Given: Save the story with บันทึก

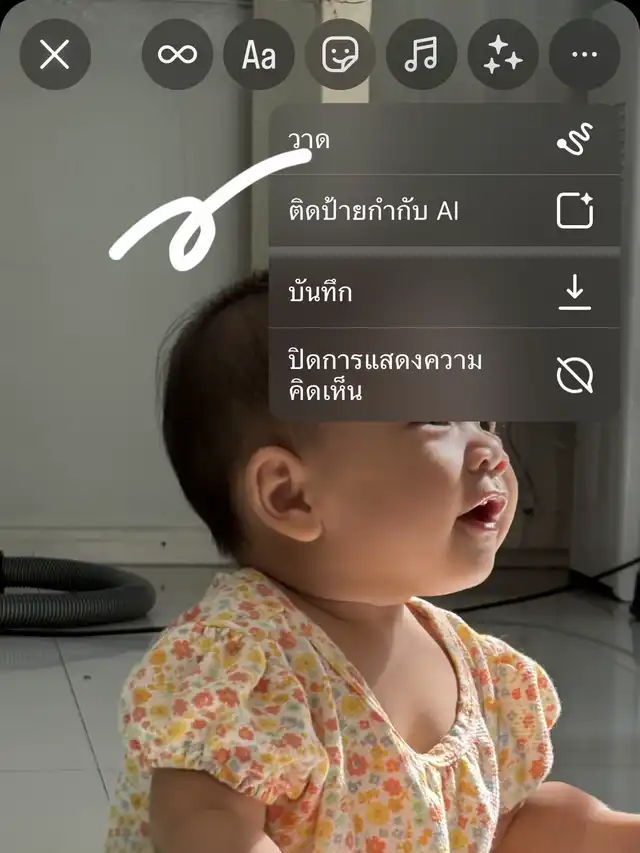Looking at the screenshot, I should pyautogui.click(x=445, y=292).
